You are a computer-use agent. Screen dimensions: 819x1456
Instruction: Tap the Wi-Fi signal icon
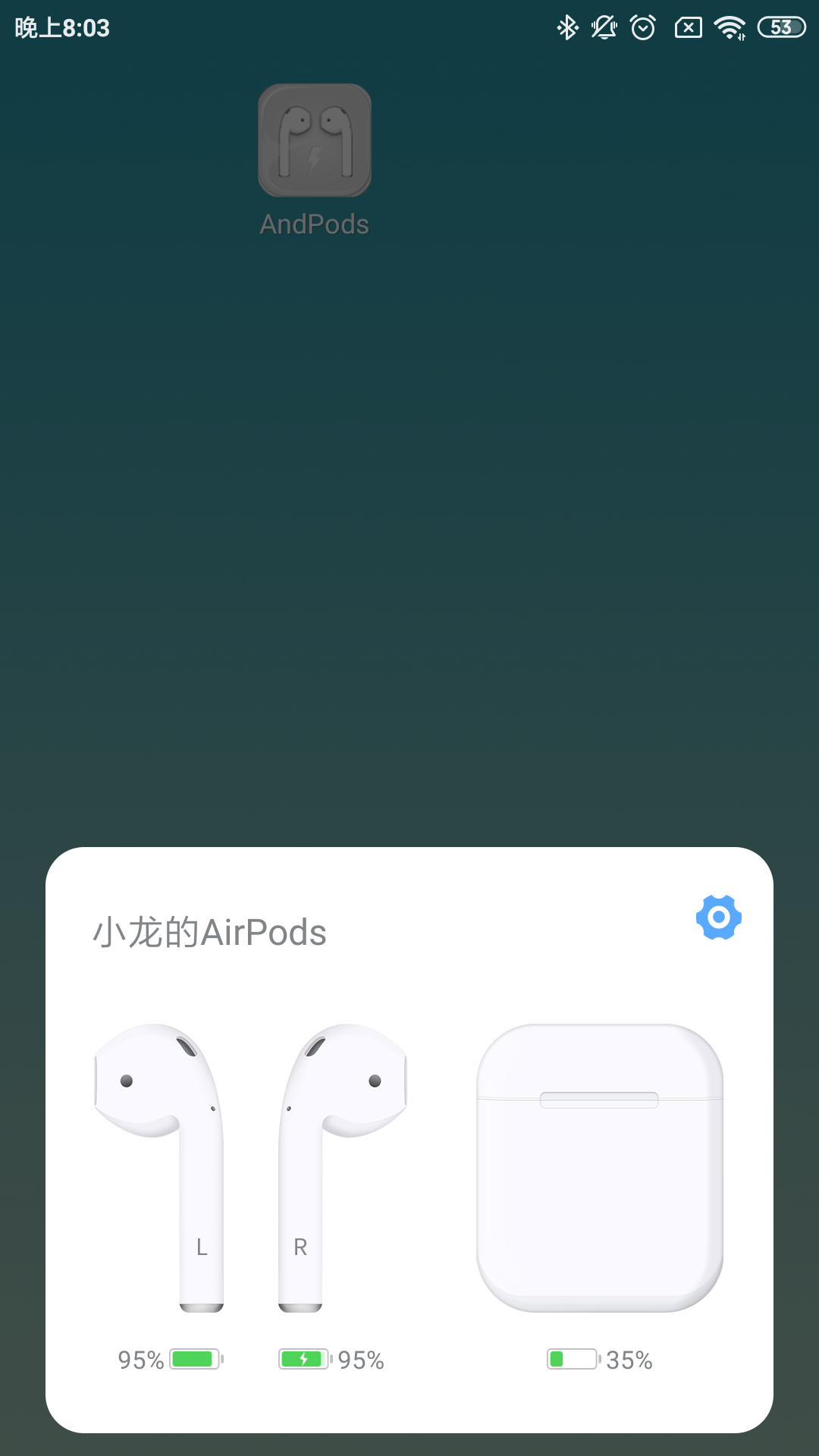pyautogui.click(x=728, y=27)
